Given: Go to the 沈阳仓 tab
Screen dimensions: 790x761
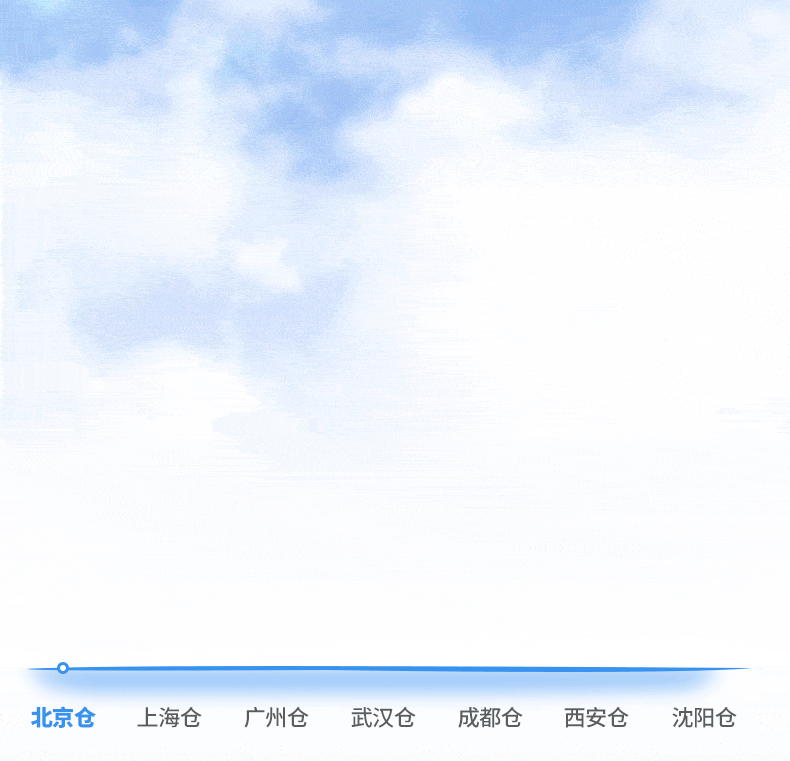Looking at the screenshot, I should [x=704, y=718].
